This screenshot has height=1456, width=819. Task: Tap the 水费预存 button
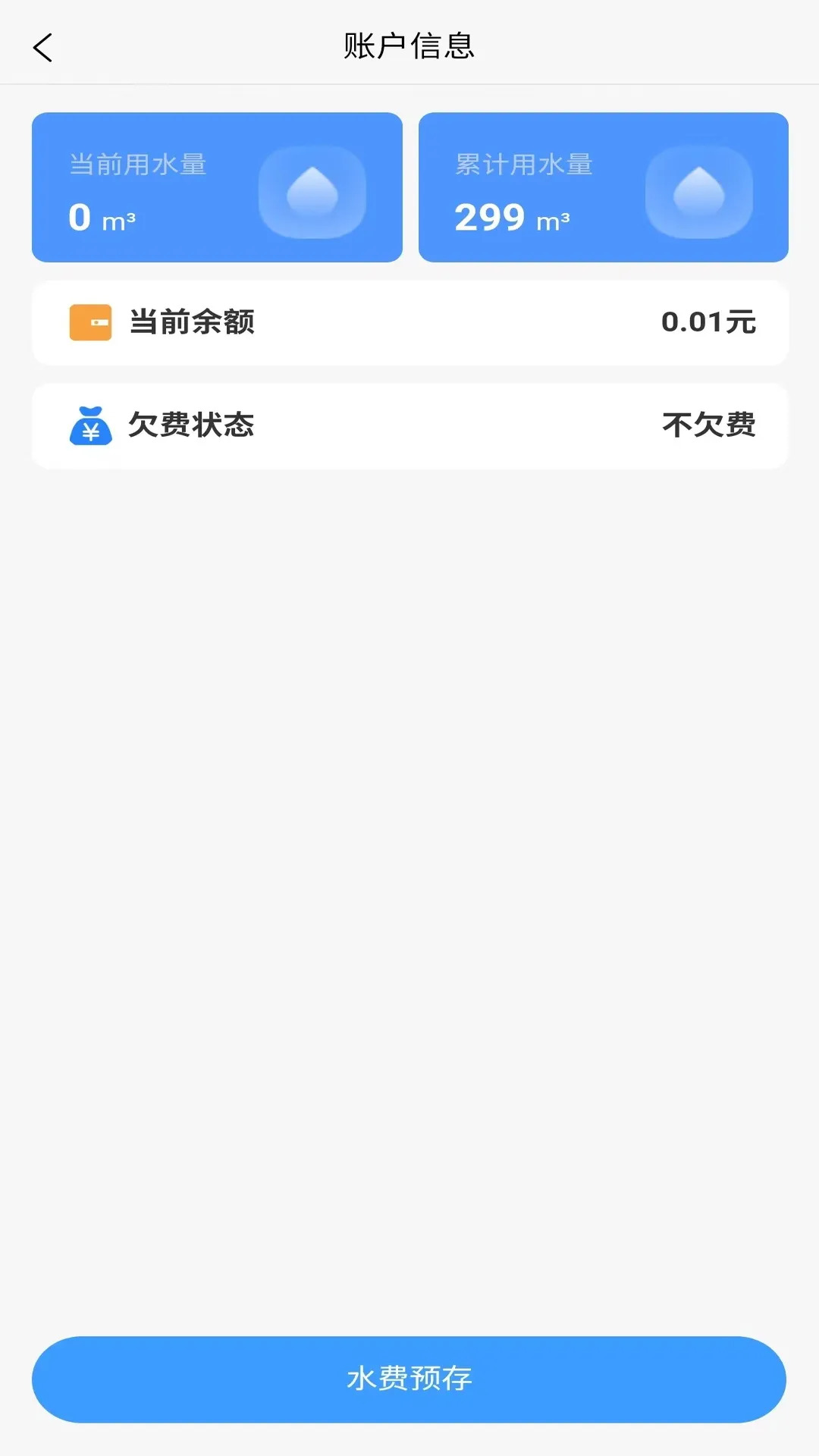coord(409,1379)
